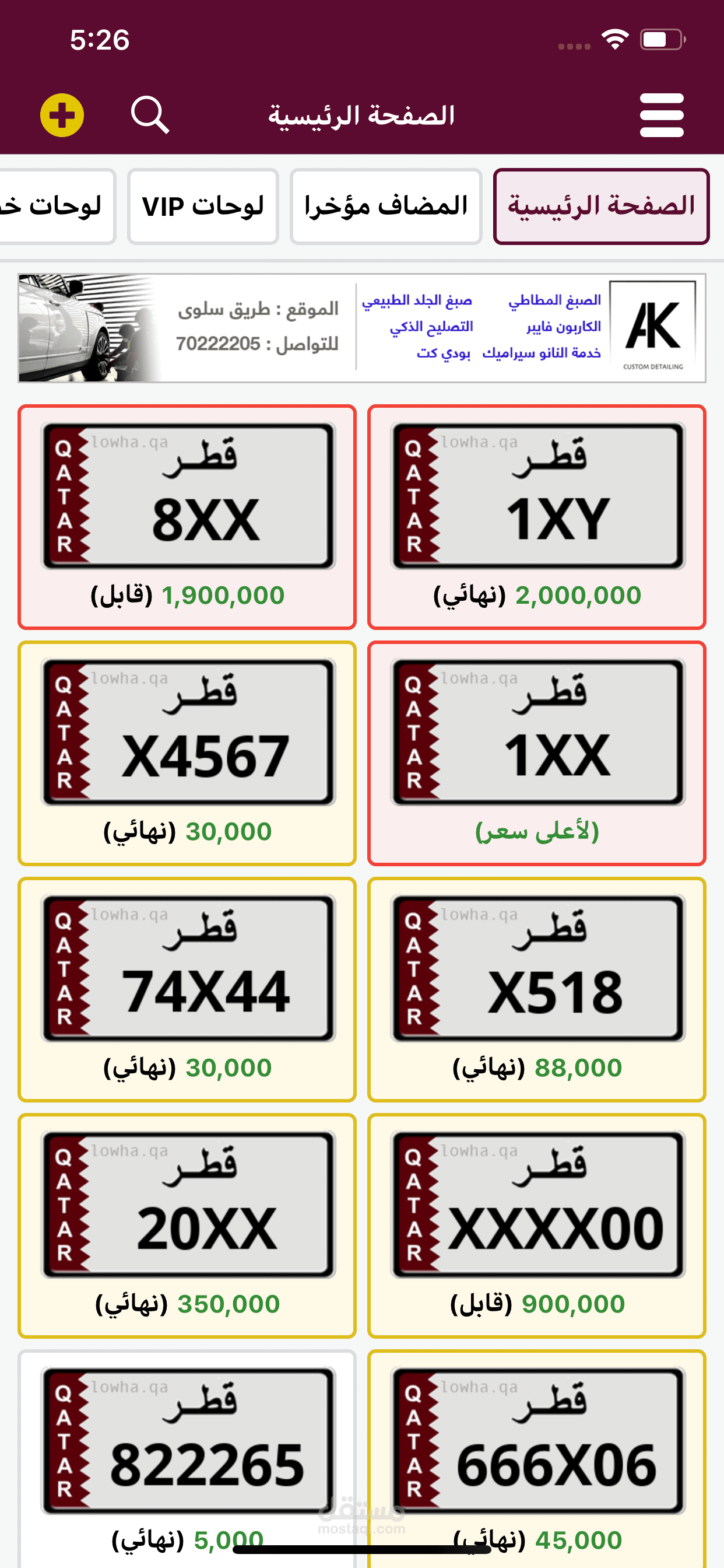Open plate XXXX00 listing
The width and height of the screenshot is (724, 1568).
click(x=537, y=1224)
